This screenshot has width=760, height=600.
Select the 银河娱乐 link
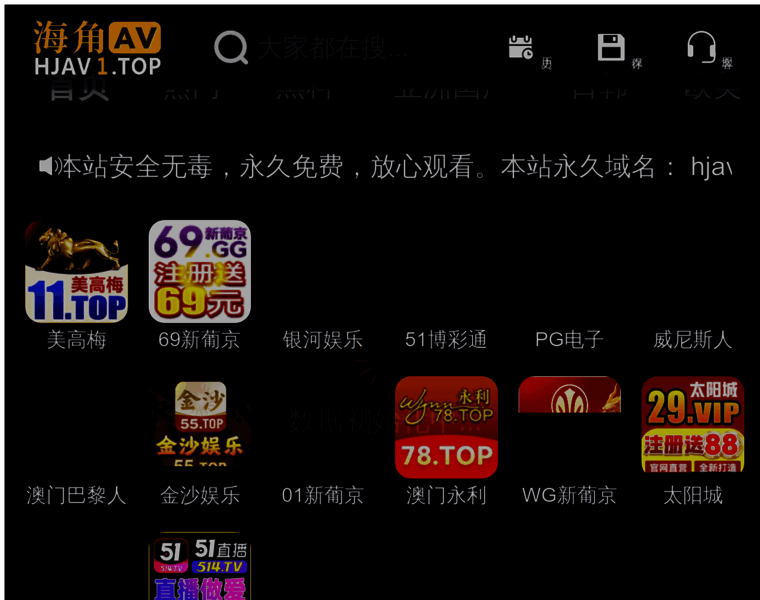pos(323,340)
